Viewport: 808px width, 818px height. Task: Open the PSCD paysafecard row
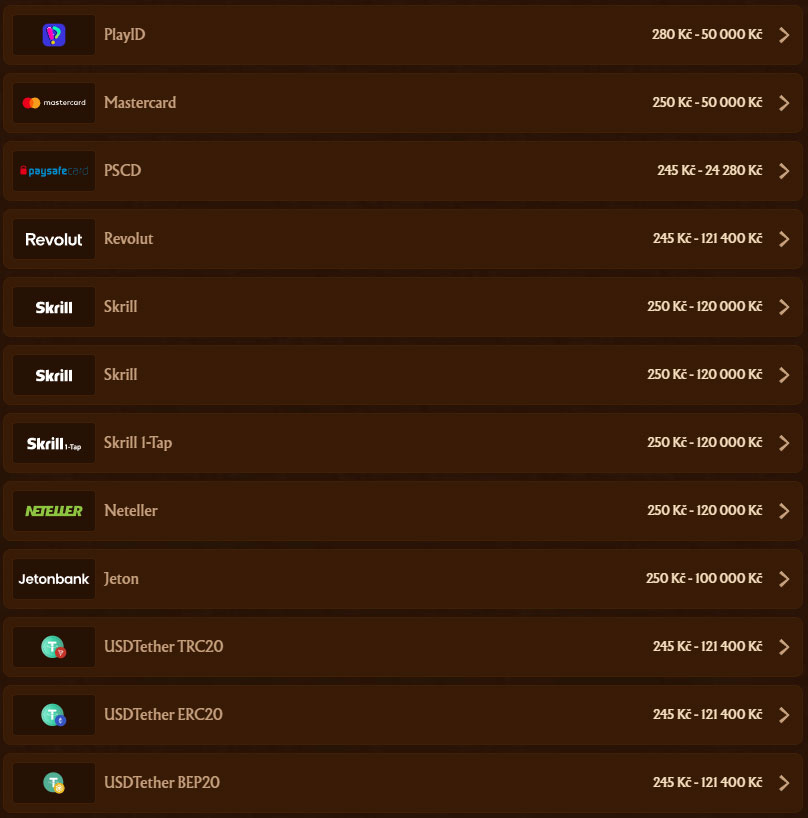[x=403, y=171]
